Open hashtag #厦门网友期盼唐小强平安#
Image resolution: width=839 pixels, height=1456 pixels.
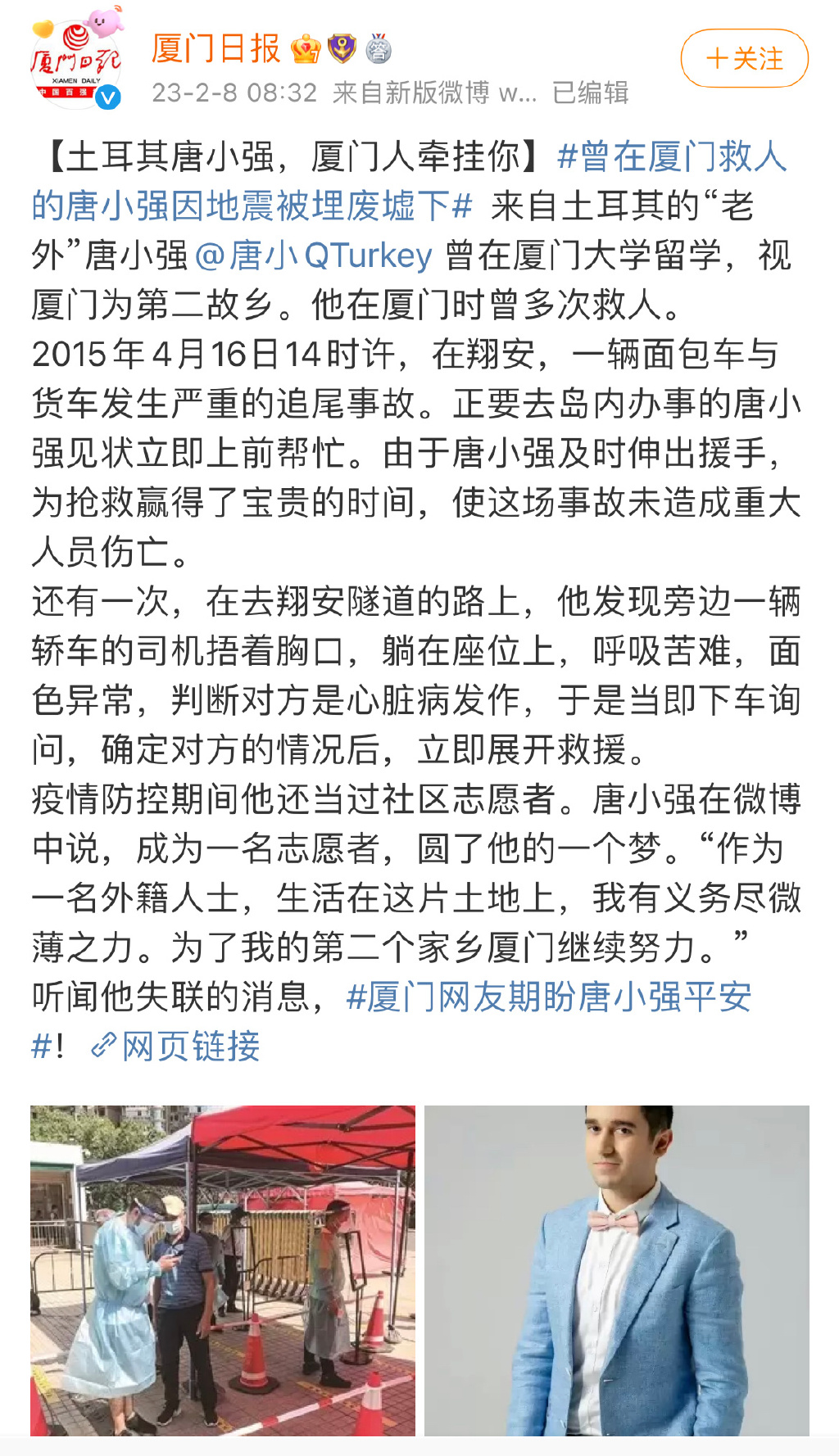pyautogui.click(x=549, y=997)
